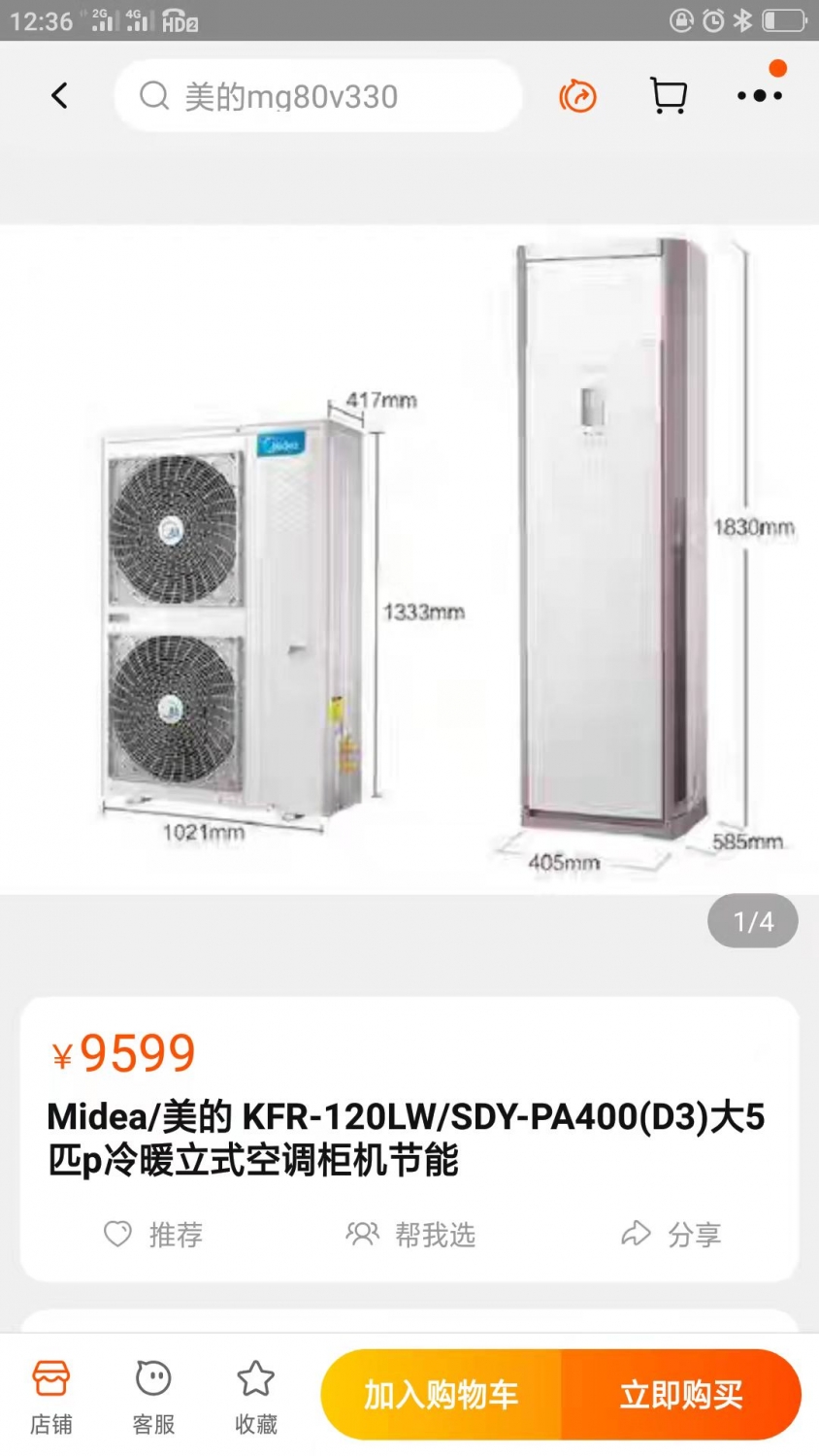Select 帮我选 to ask friends
The image size is (819, 1456).
(x=410, y=1235)
